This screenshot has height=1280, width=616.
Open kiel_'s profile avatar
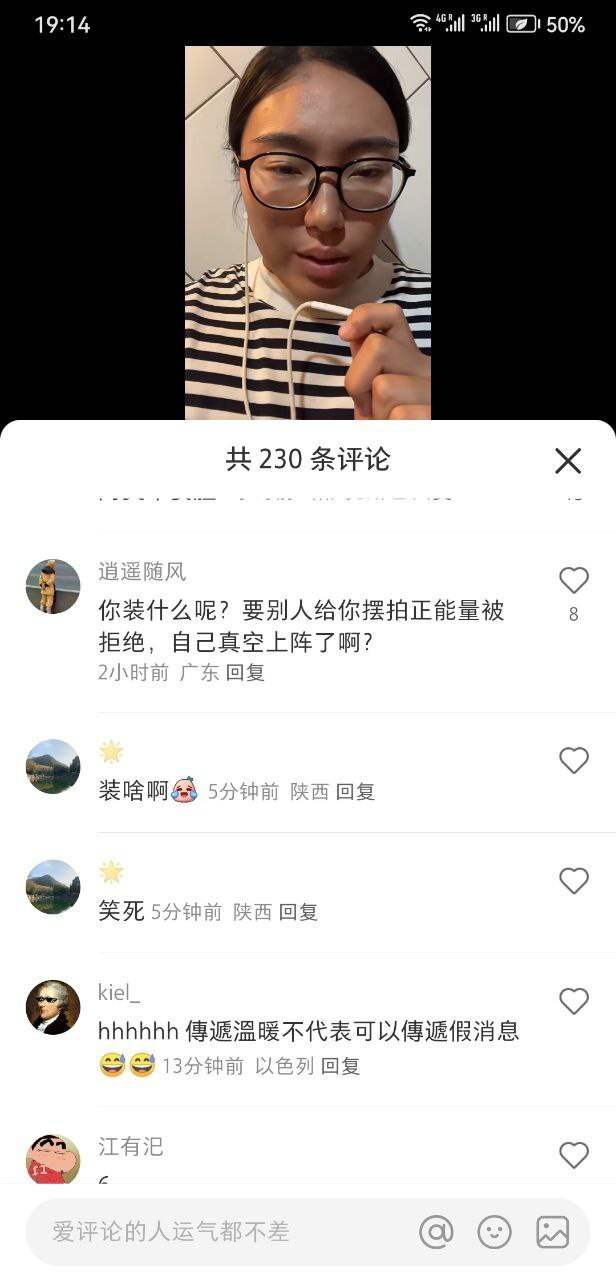(53, 1007)
